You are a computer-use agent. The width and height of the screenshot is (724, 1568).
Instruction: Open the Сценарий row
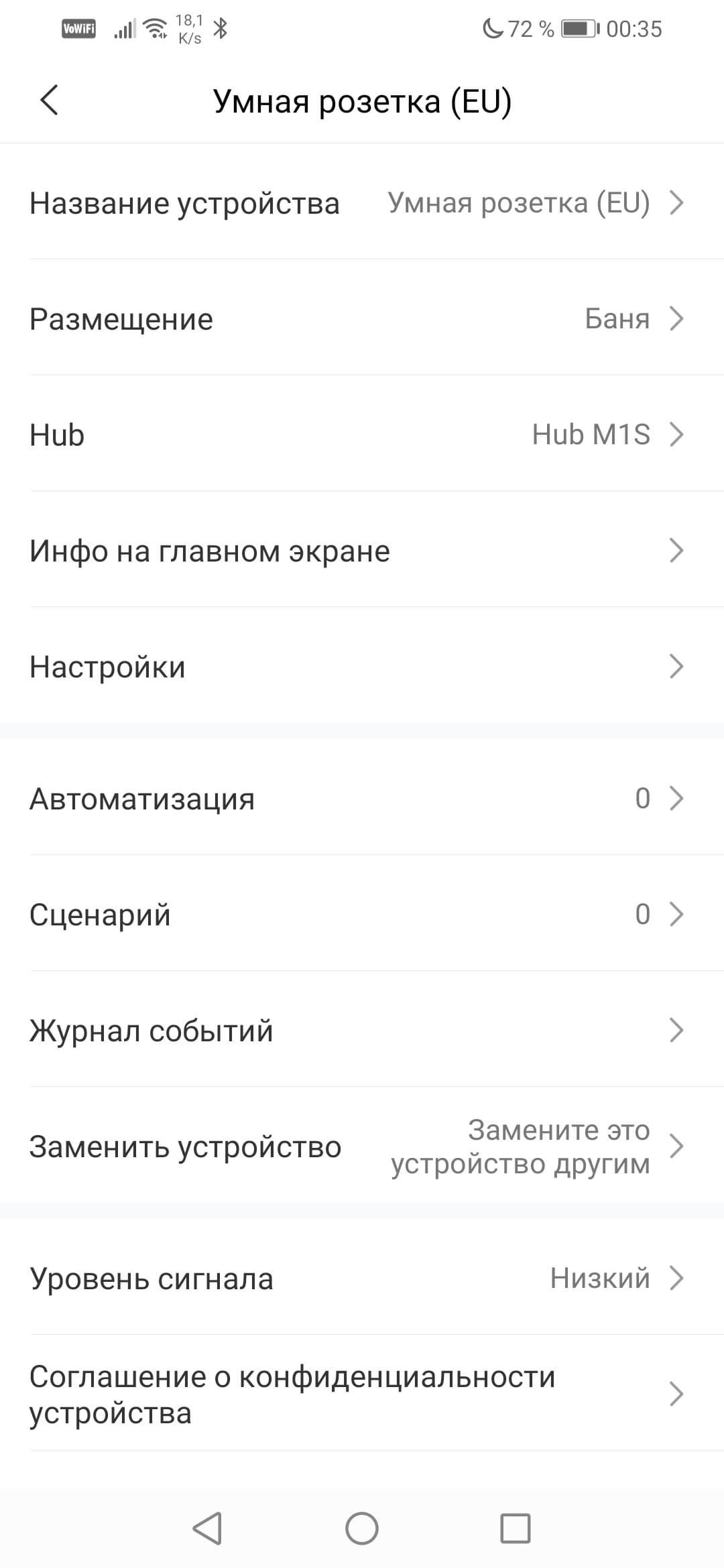[362, 915]
